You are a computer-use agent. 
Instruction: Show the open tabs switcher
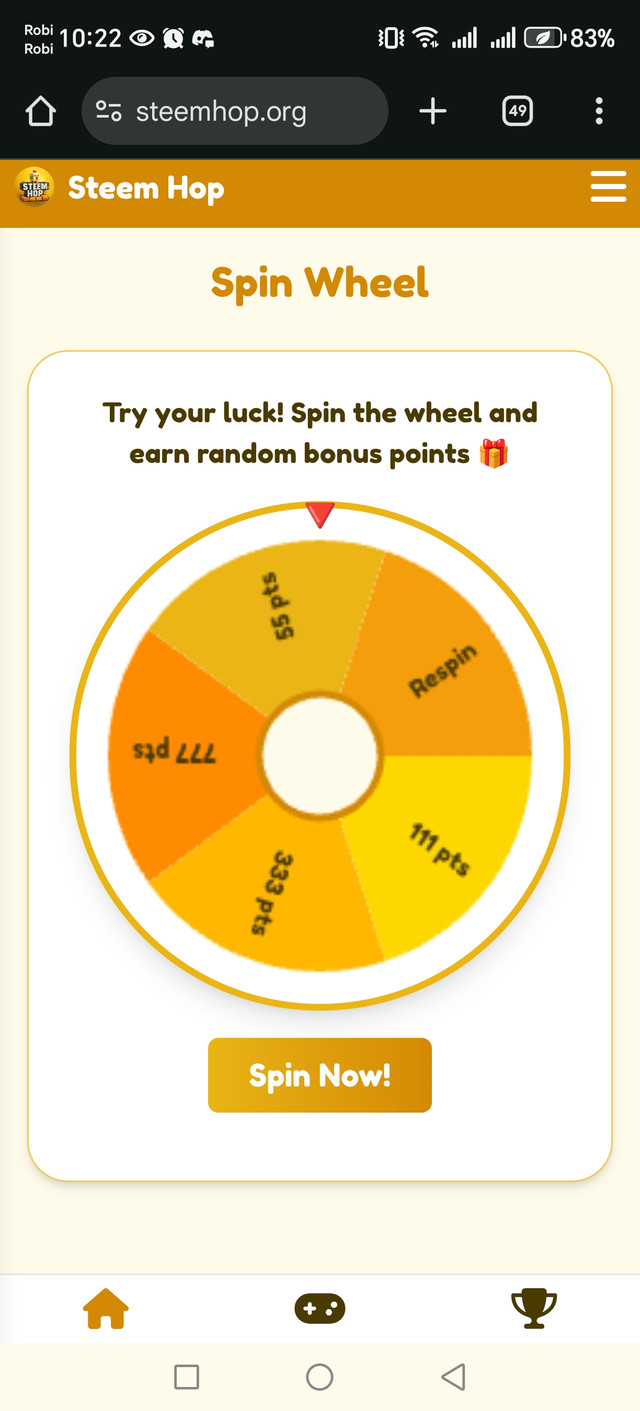[x=517, y=112]
